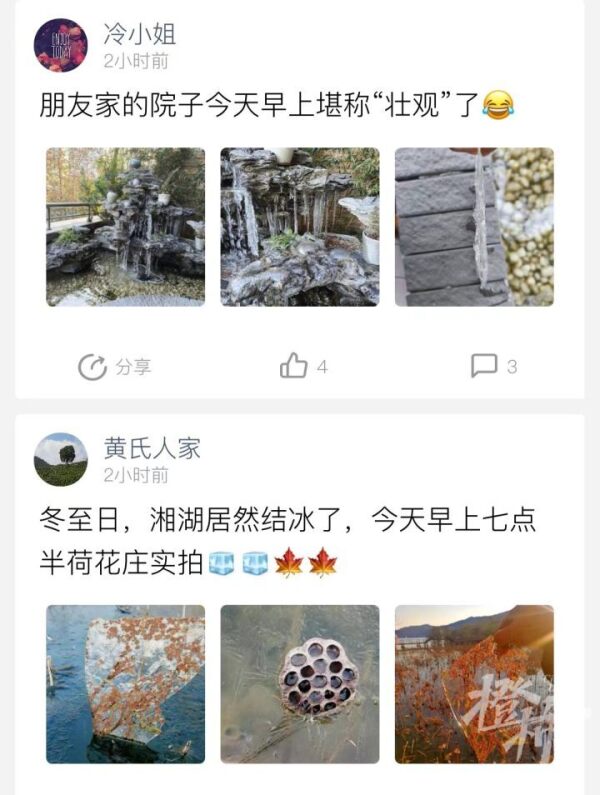This screenshot has width=600, height=795.
Task: Tap the username 黄氏人家
Action: (152, 448)
